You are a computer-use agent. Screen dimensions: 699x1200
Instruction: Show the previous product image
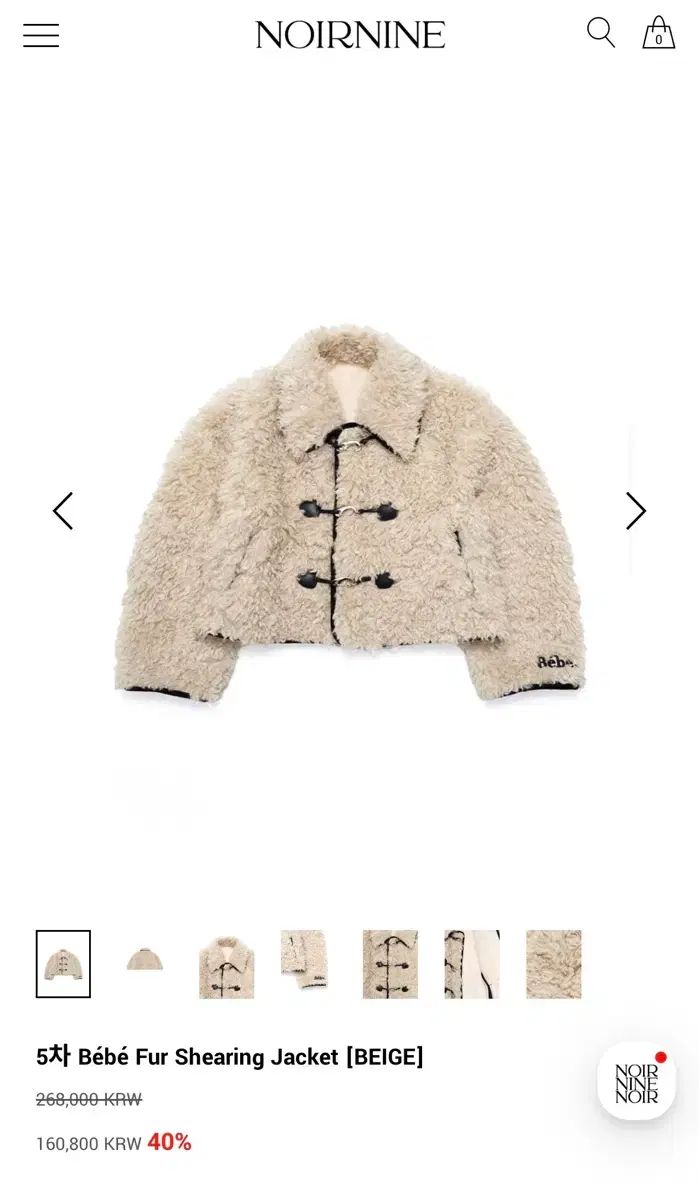click(x=63, y=511)
